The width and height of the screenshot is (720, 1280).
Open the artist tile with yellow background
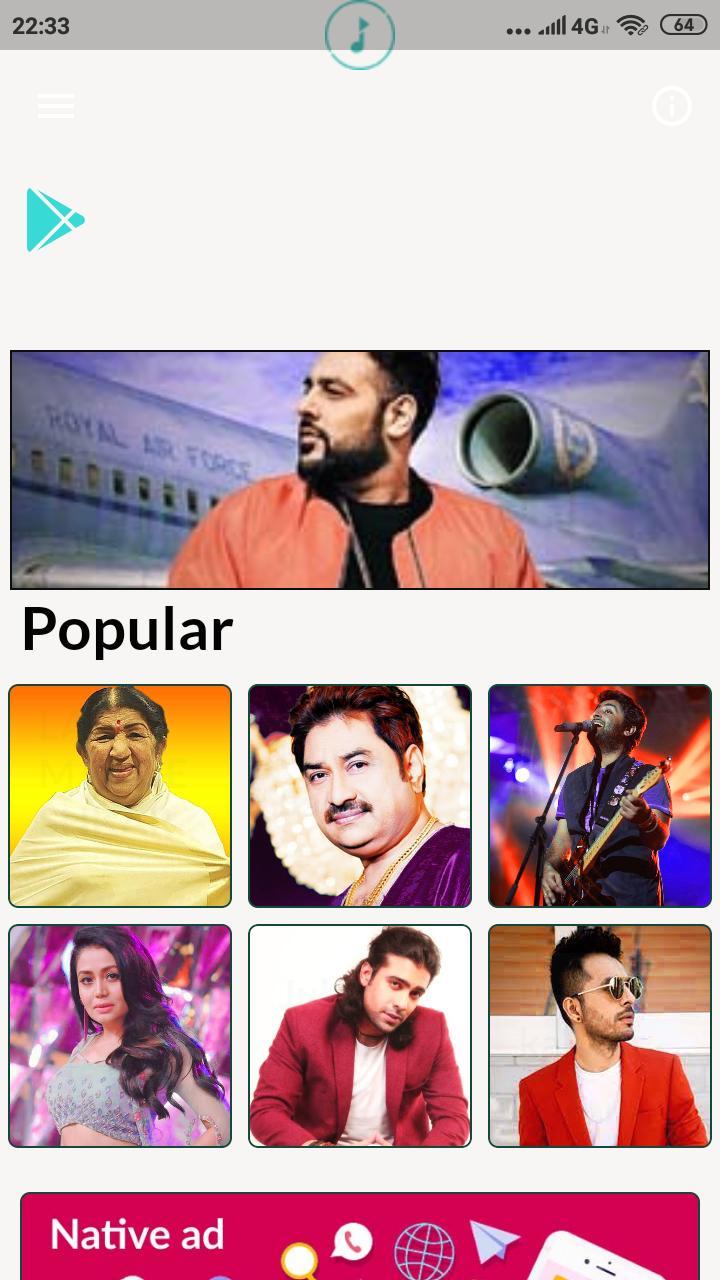[120, 796]
